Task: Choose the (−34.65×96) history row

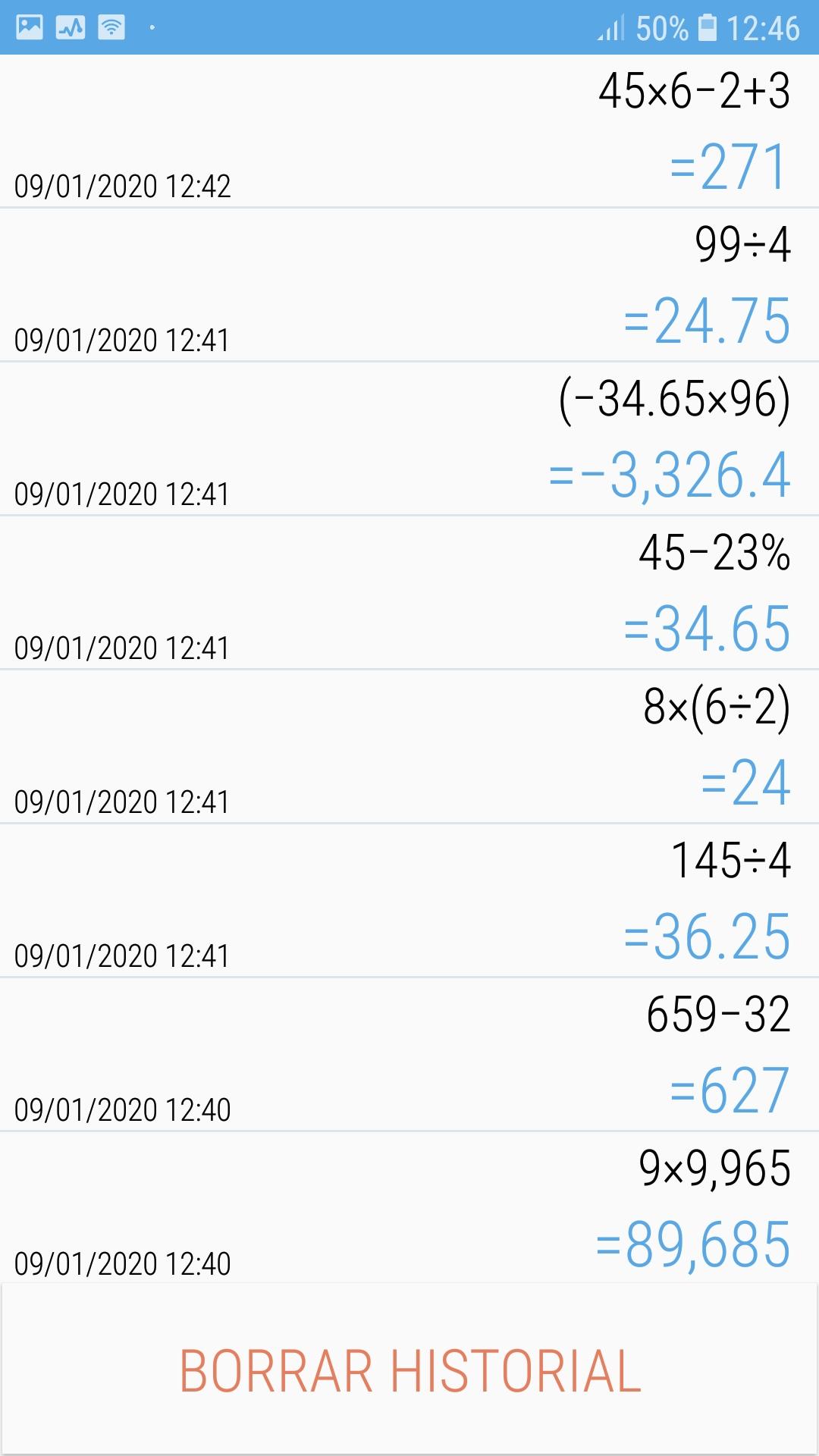Action: (x=409, y=438)
